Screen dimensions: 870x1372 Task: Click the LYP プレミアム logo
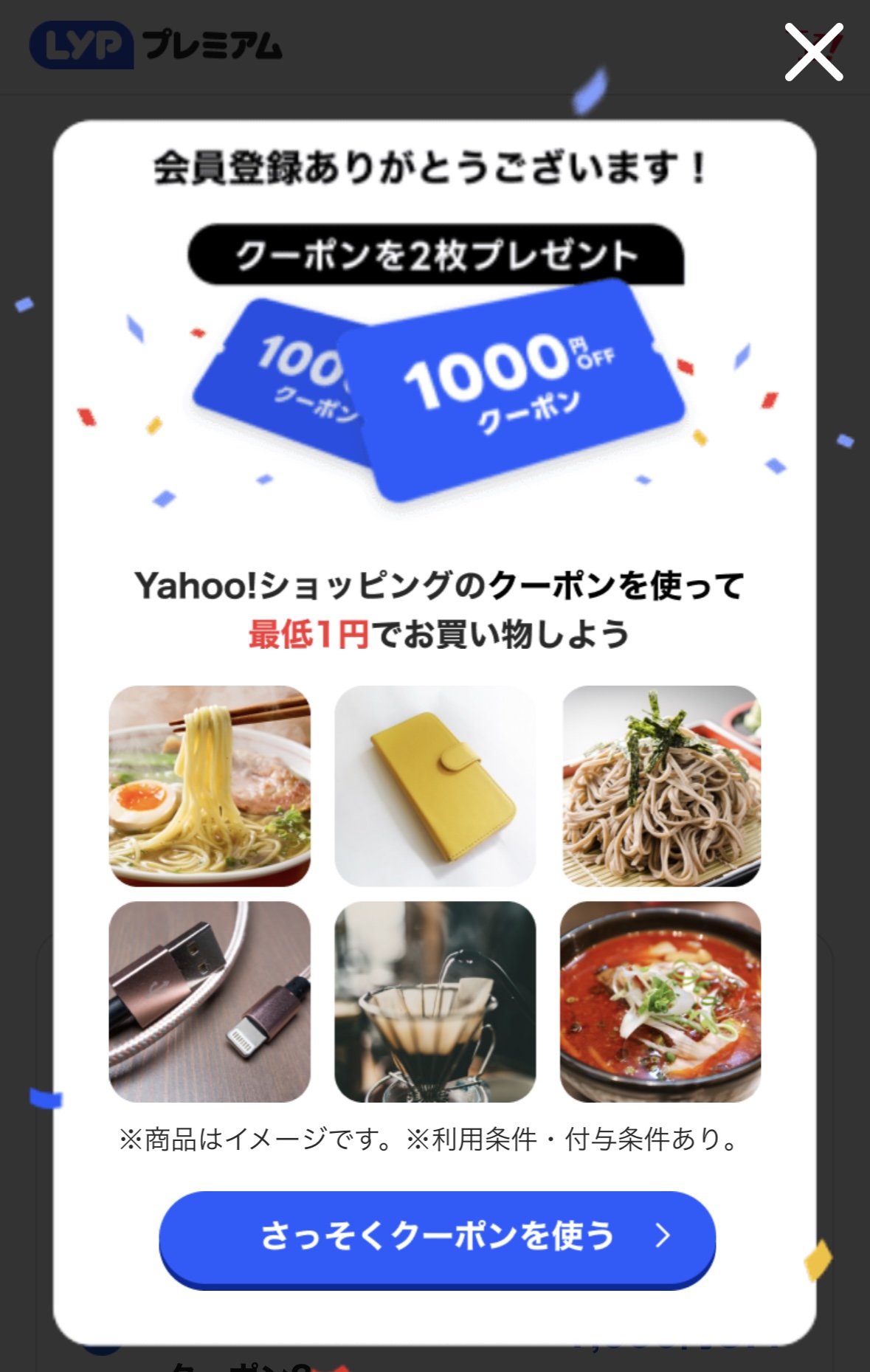click(156, 46)
